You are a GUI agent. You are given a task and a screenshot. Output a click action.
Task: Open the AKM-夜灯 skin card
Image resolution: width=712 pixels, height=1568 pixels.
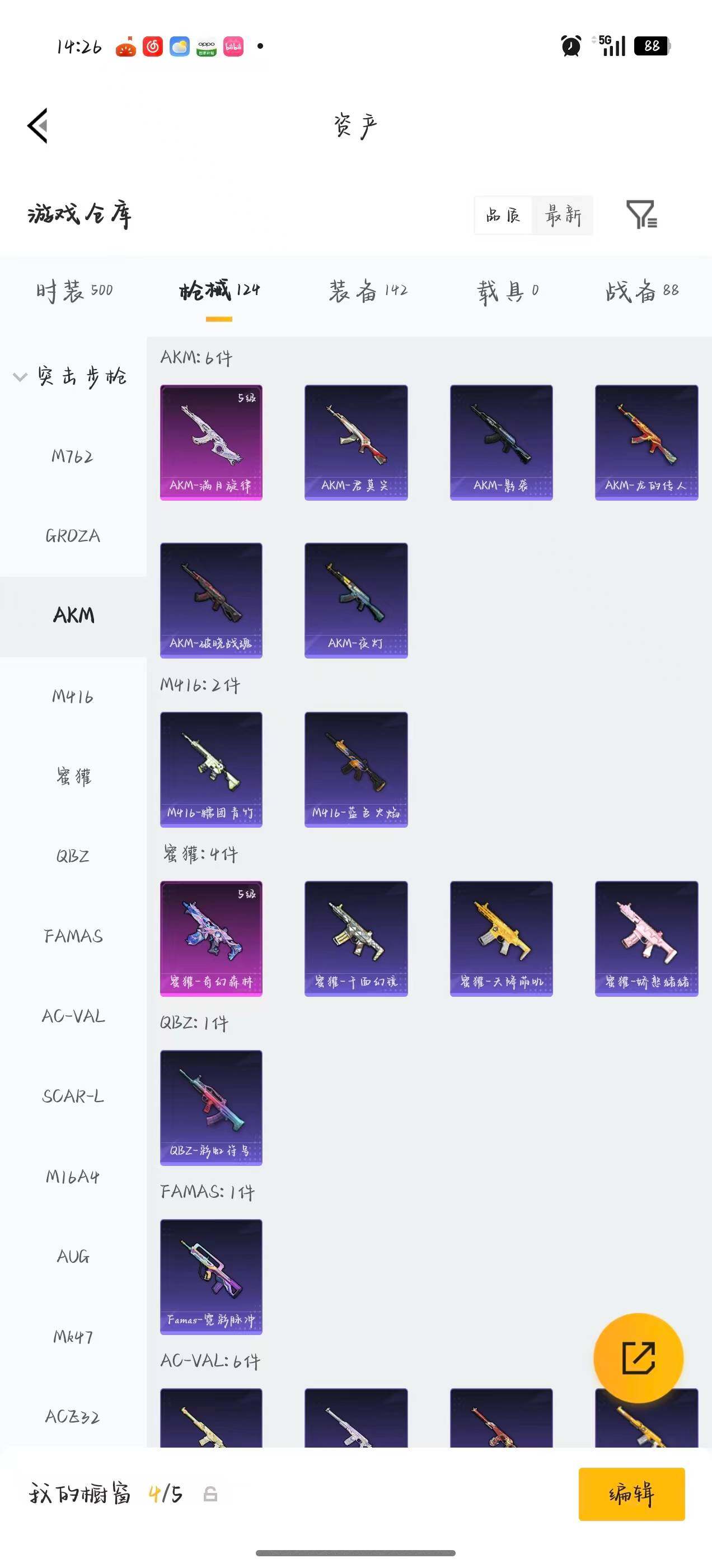coord(356,600)
